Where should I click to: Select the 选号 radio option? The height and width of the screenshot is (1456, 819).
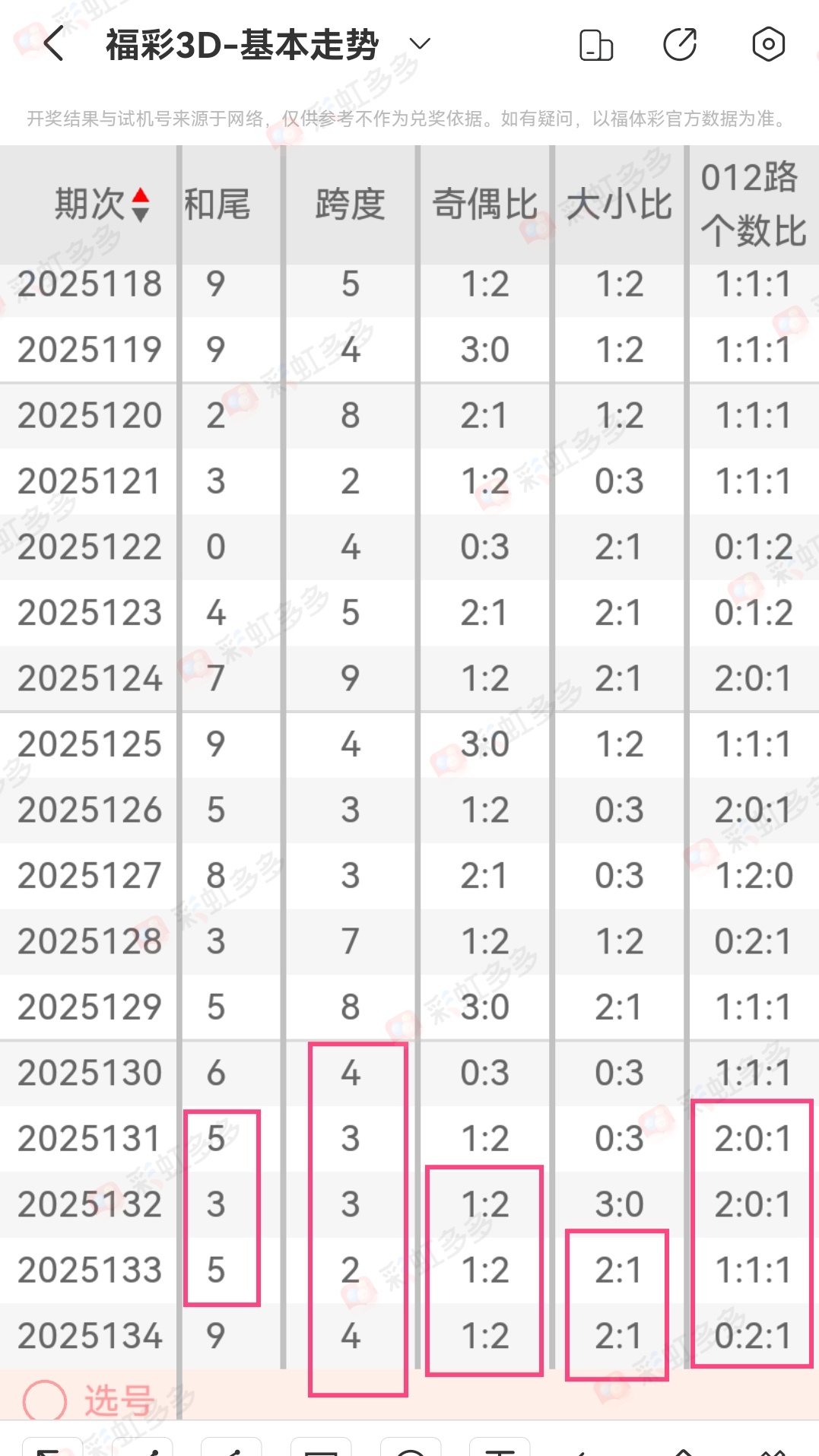pyautogui.click(x=45, y=1400)
